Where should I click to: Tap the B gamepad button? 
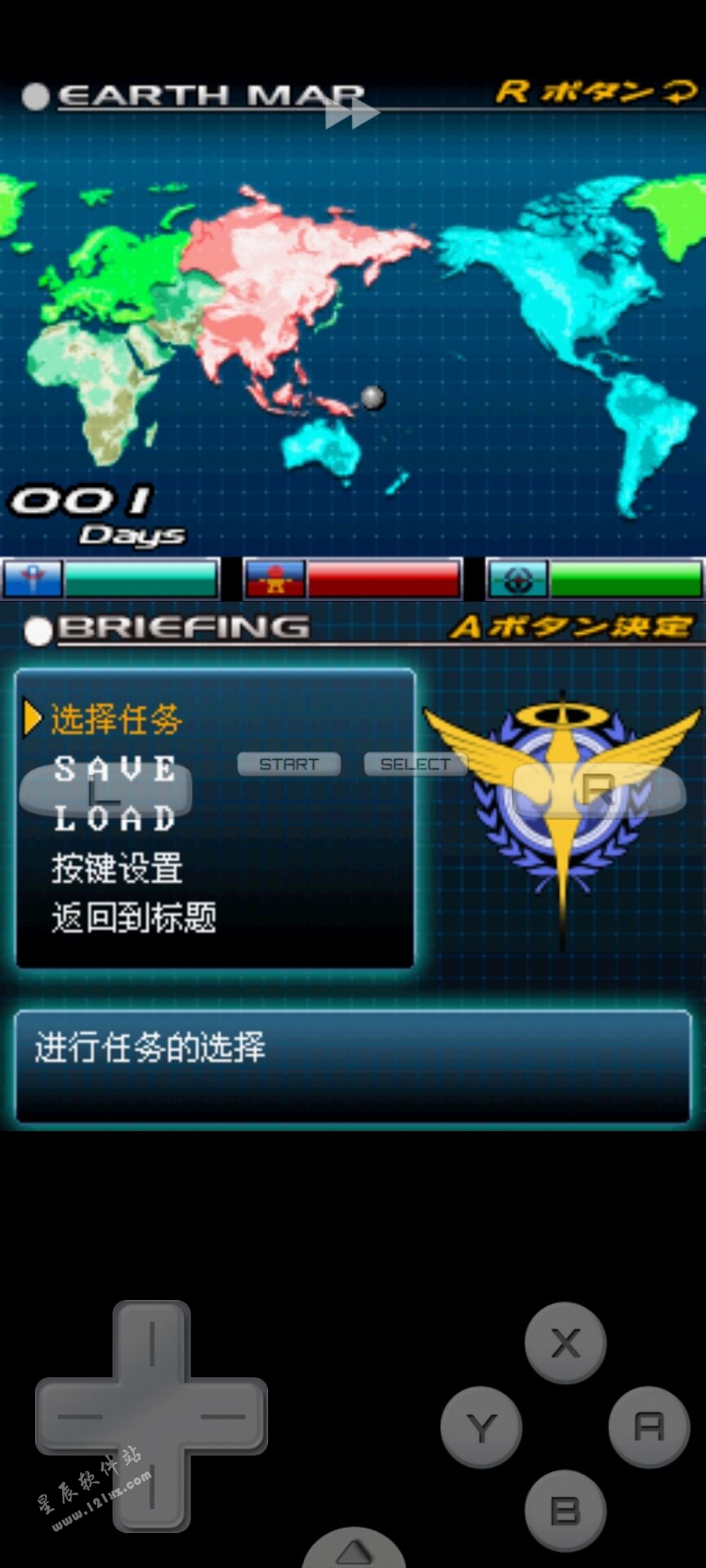pos(565,1511)
